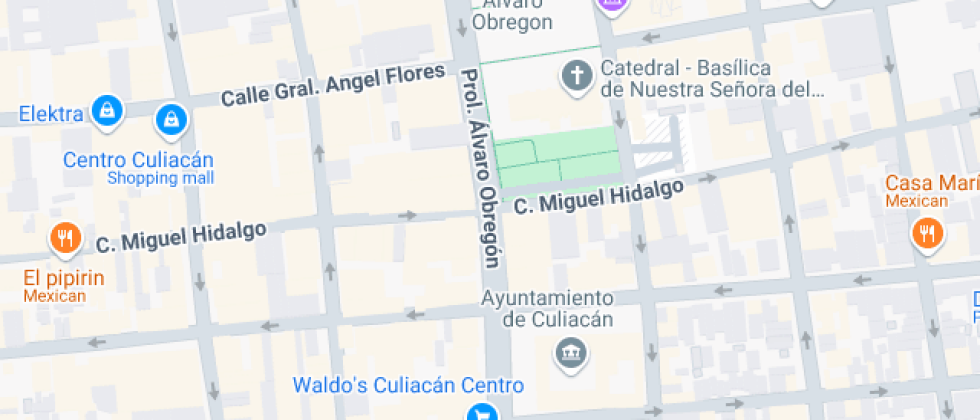This screenshot has height=420, width=980.
Task: Select Centro Culiacán shopping mall pin
Action: 172,121
